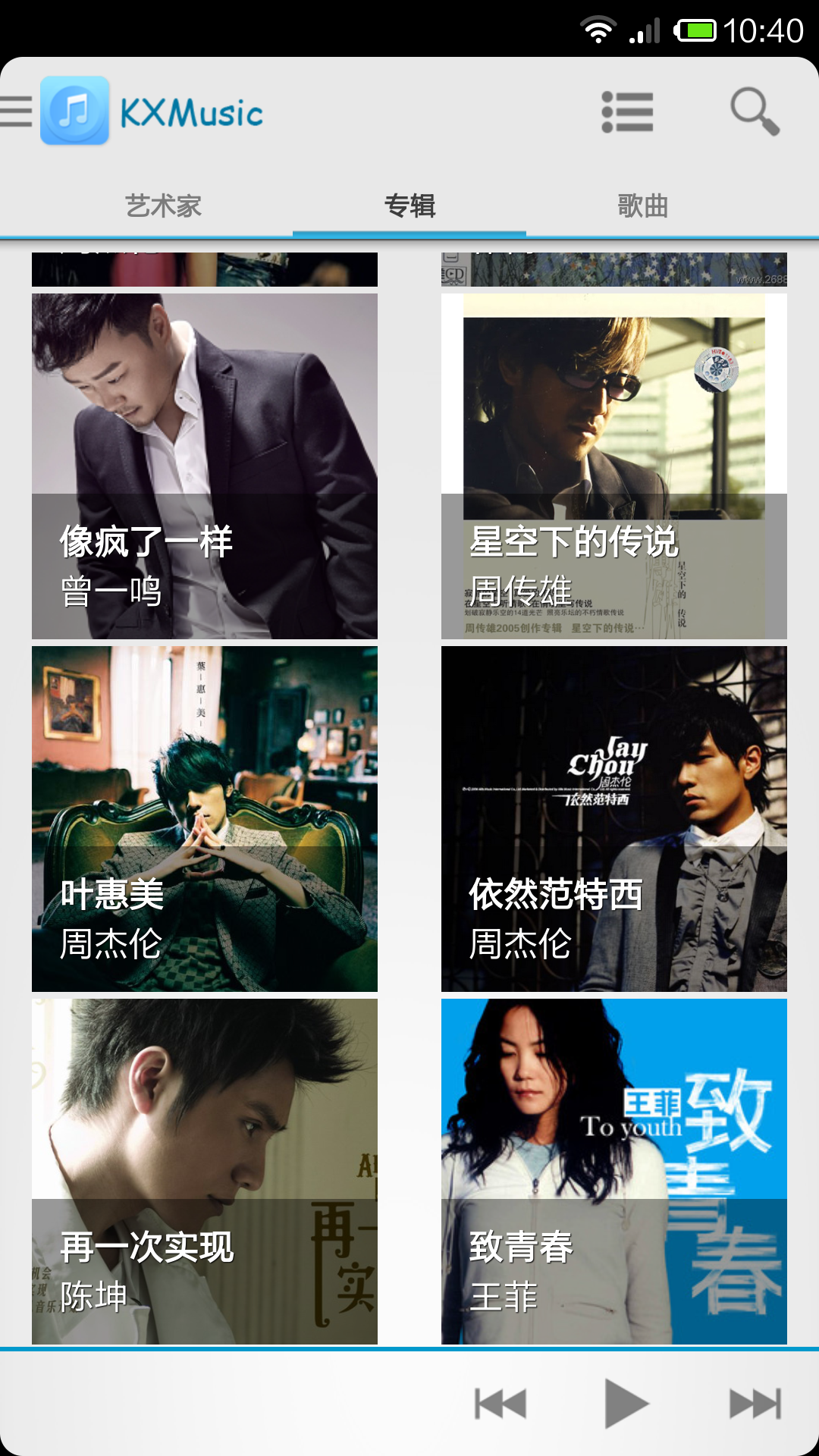The image size is (819, 1456).
Task: Open album 像疯了一样 by 曾一鸣
Action: (x=205, y=466)
